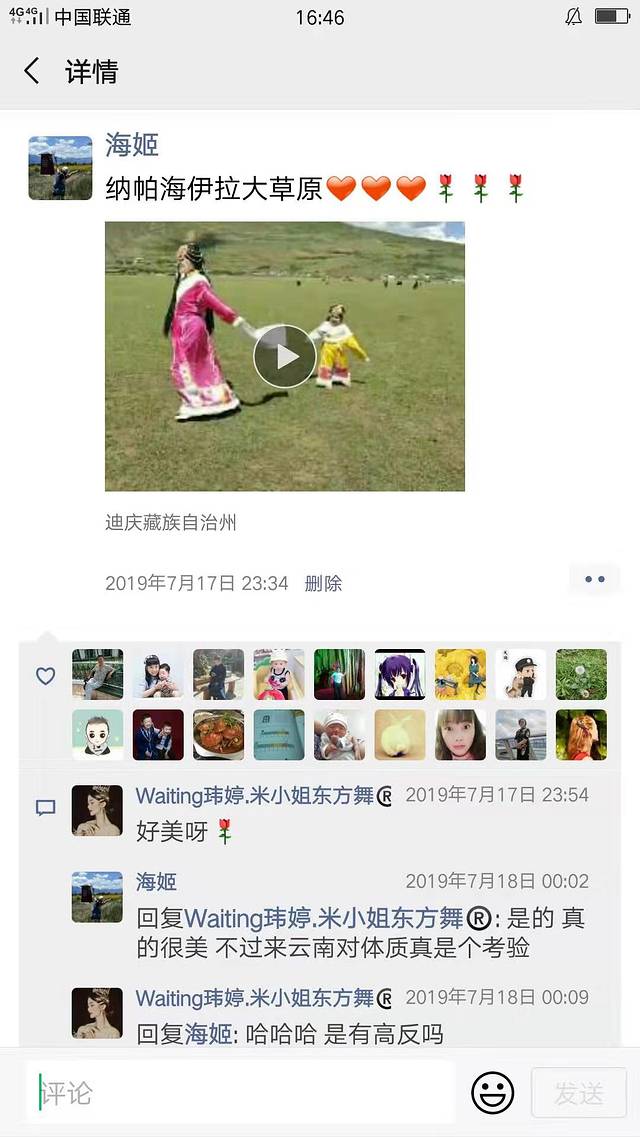Go back from the 详情 page
This screenshot has height=1137, width=640.
click(32, 71)
